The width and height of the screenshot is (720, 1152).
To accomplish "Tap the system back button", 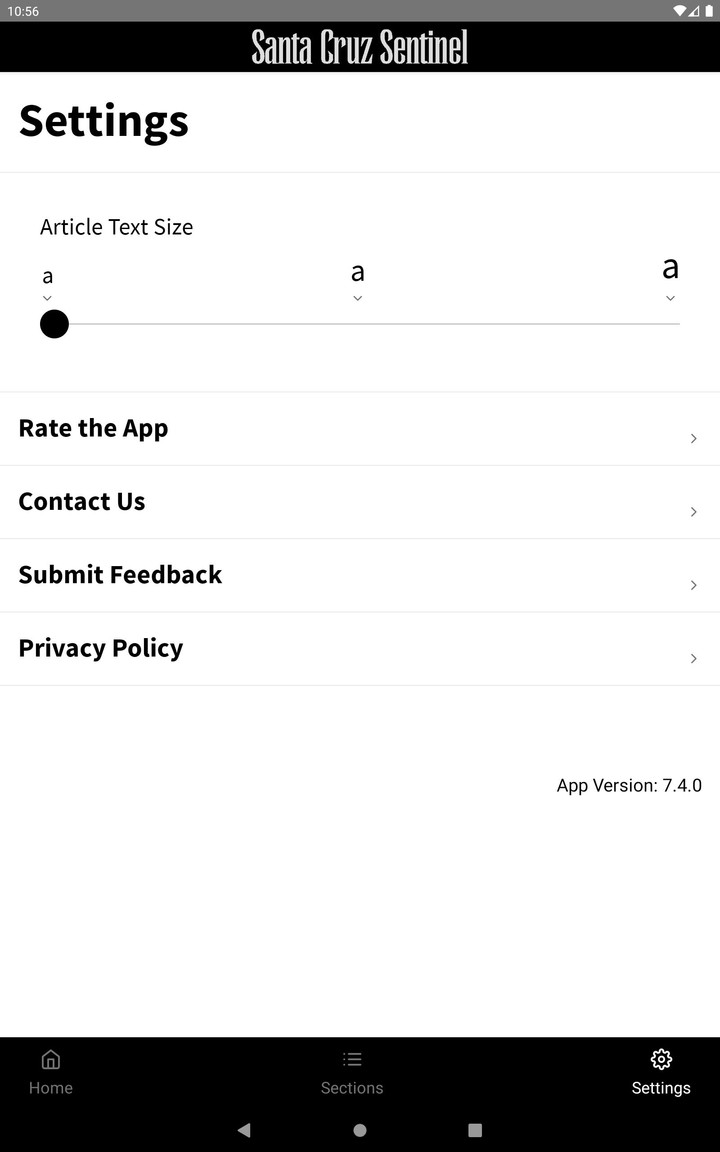I will (244, 1130).
